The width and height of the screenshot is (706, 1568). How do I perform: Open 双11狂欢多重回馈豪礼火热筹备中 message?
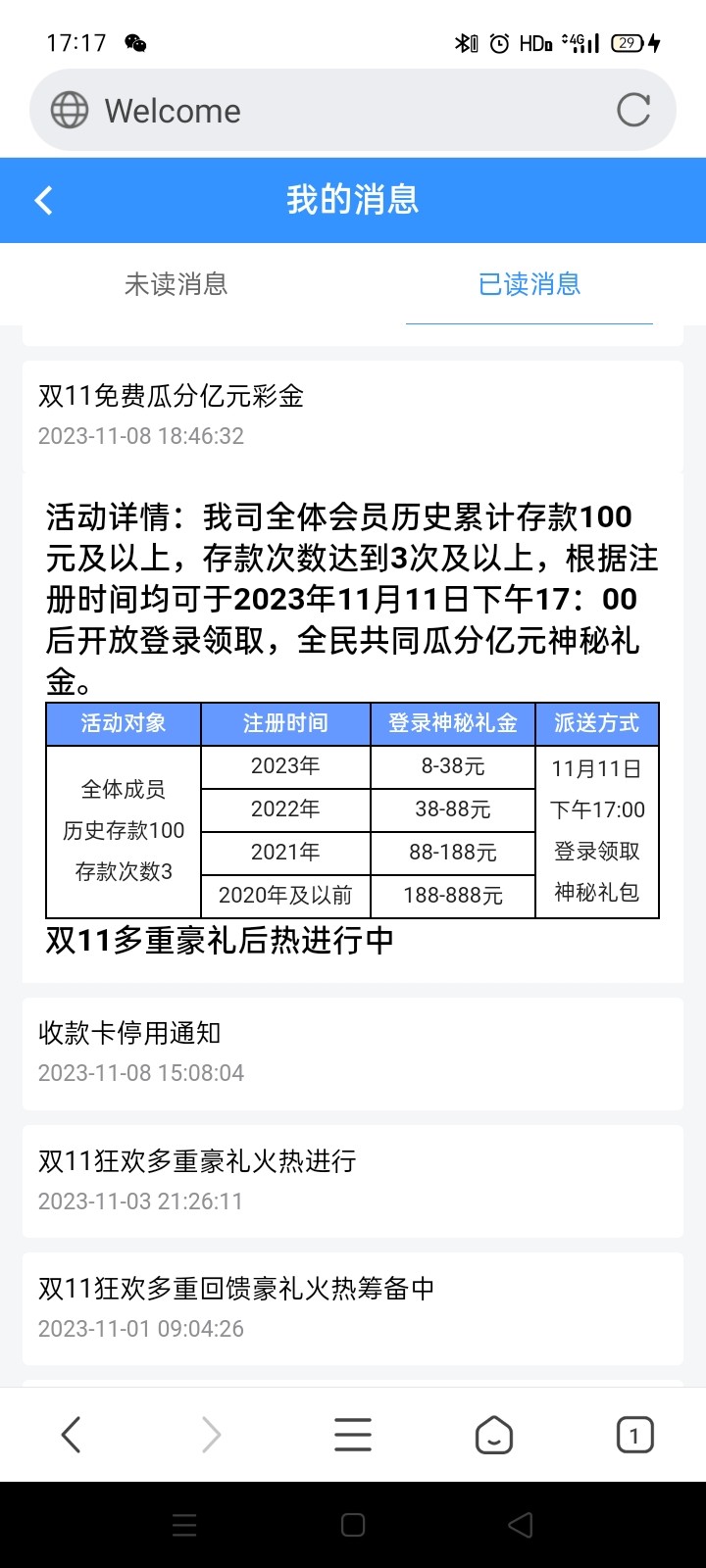click(x=353, y=1307)
